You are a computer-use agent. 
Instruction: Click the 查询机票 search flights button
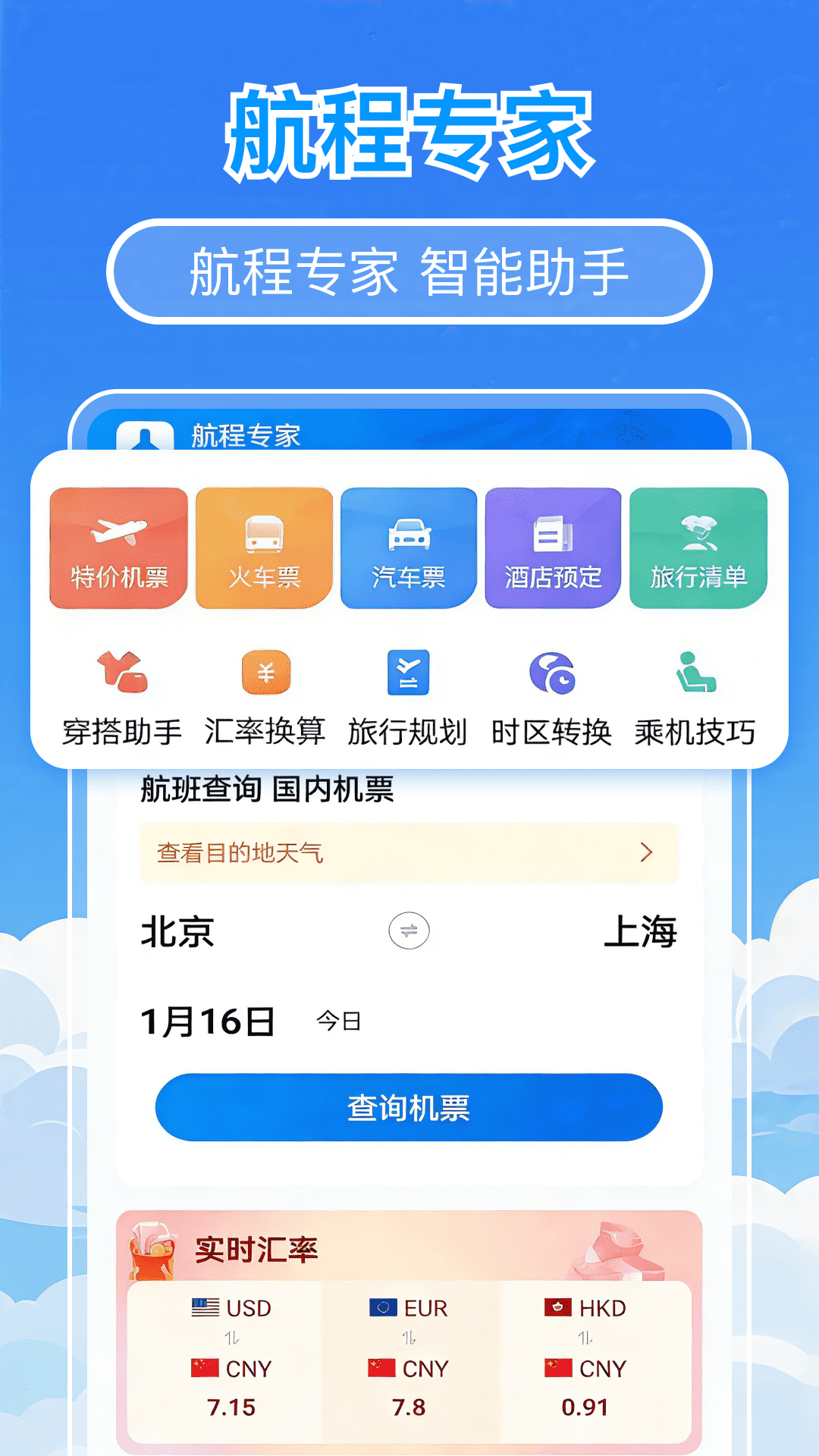pyautogui.click(x=408, y=1107)
